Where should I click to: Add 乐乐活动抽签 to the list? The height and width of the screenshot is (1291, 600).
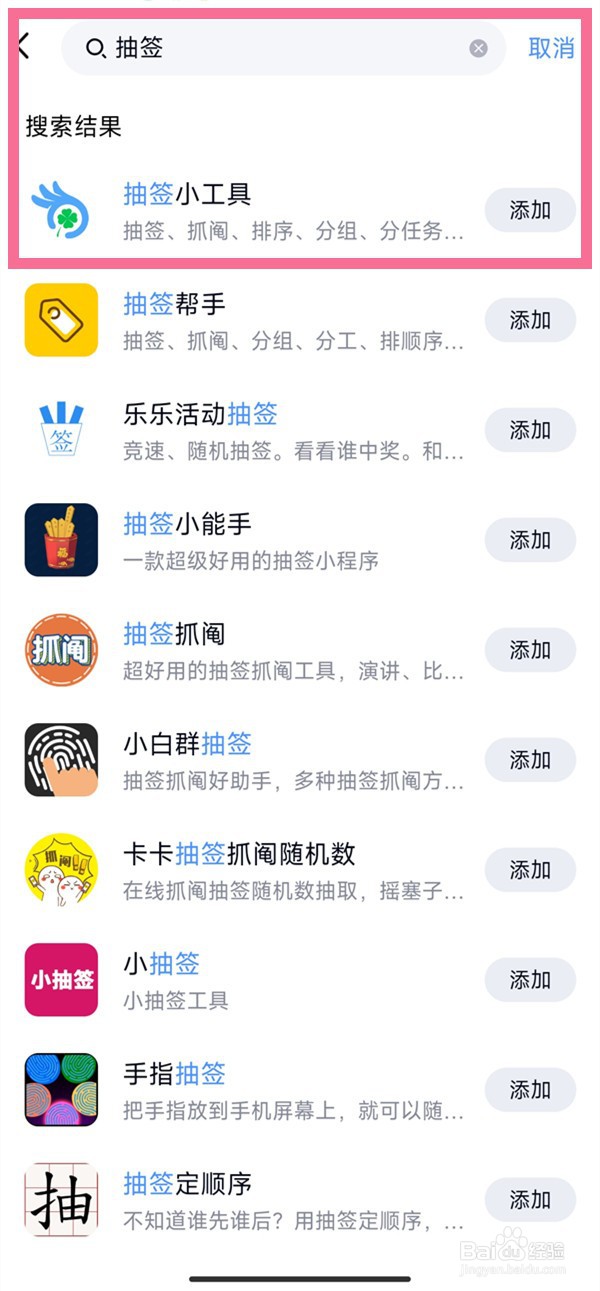tap(530, 430)
